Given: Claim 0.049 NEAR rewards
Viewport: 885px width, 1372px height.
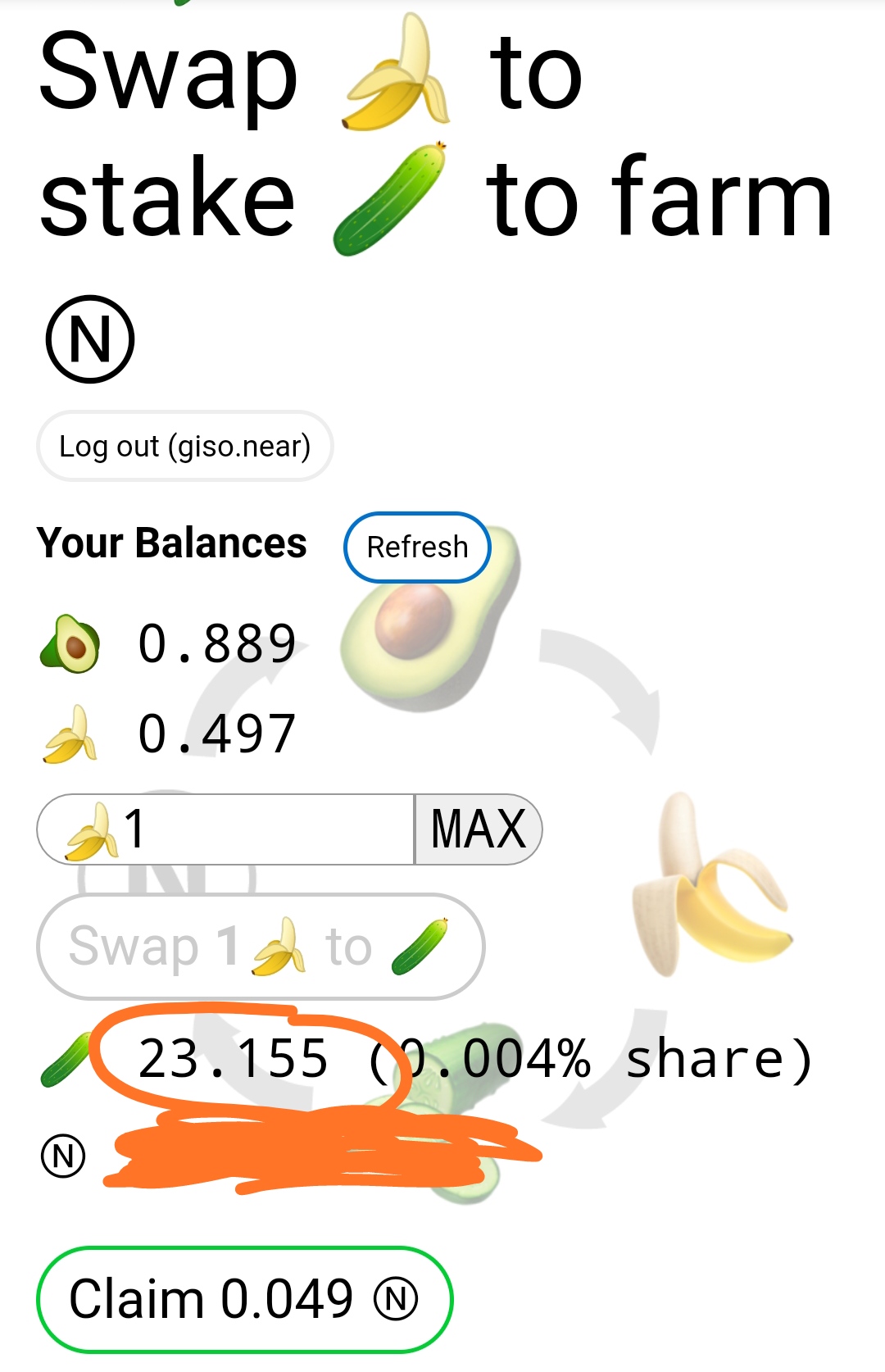Looking at the screenshot, I should pyautogui.click(x=244, y=1300).
